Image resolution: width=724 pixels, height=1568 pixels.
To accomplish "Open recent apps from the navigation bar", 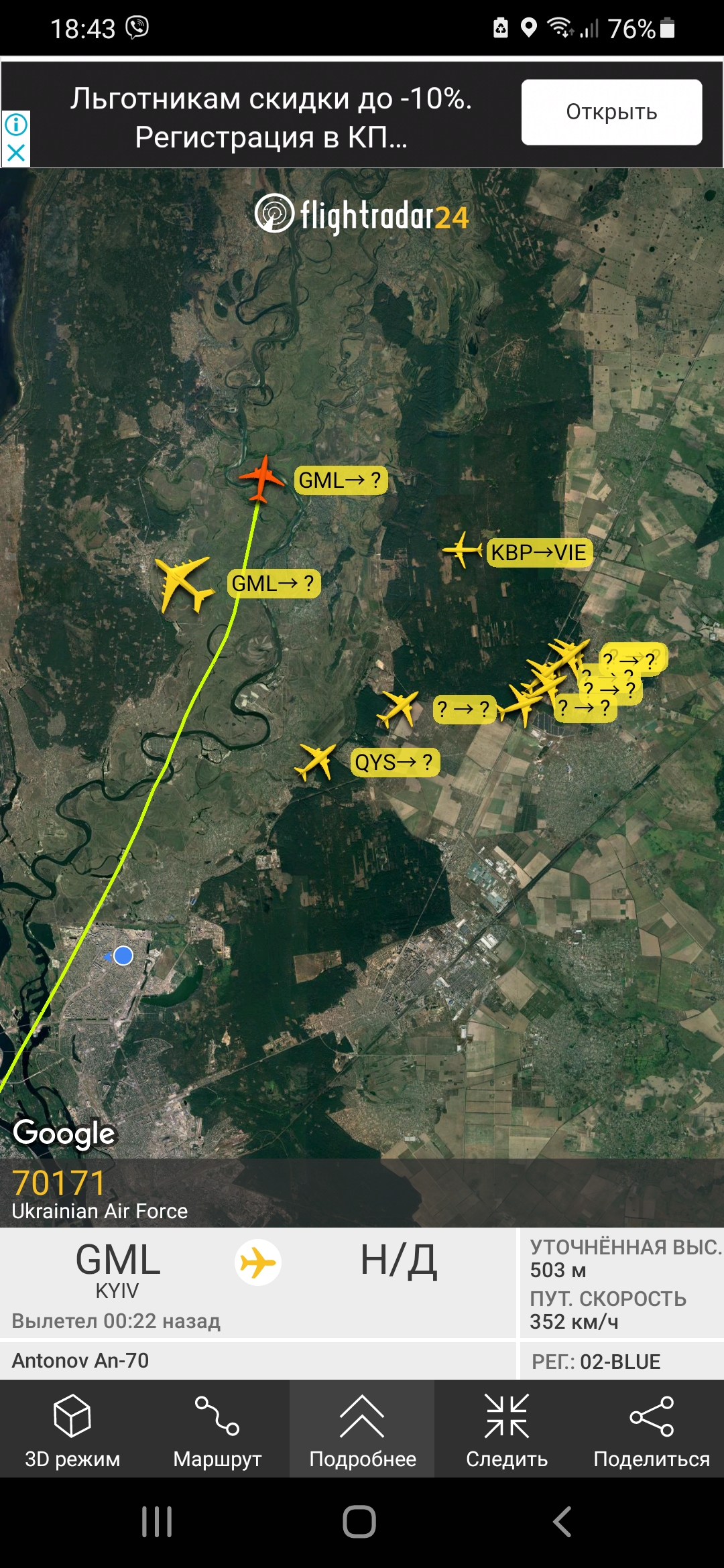I will 157,1522.
